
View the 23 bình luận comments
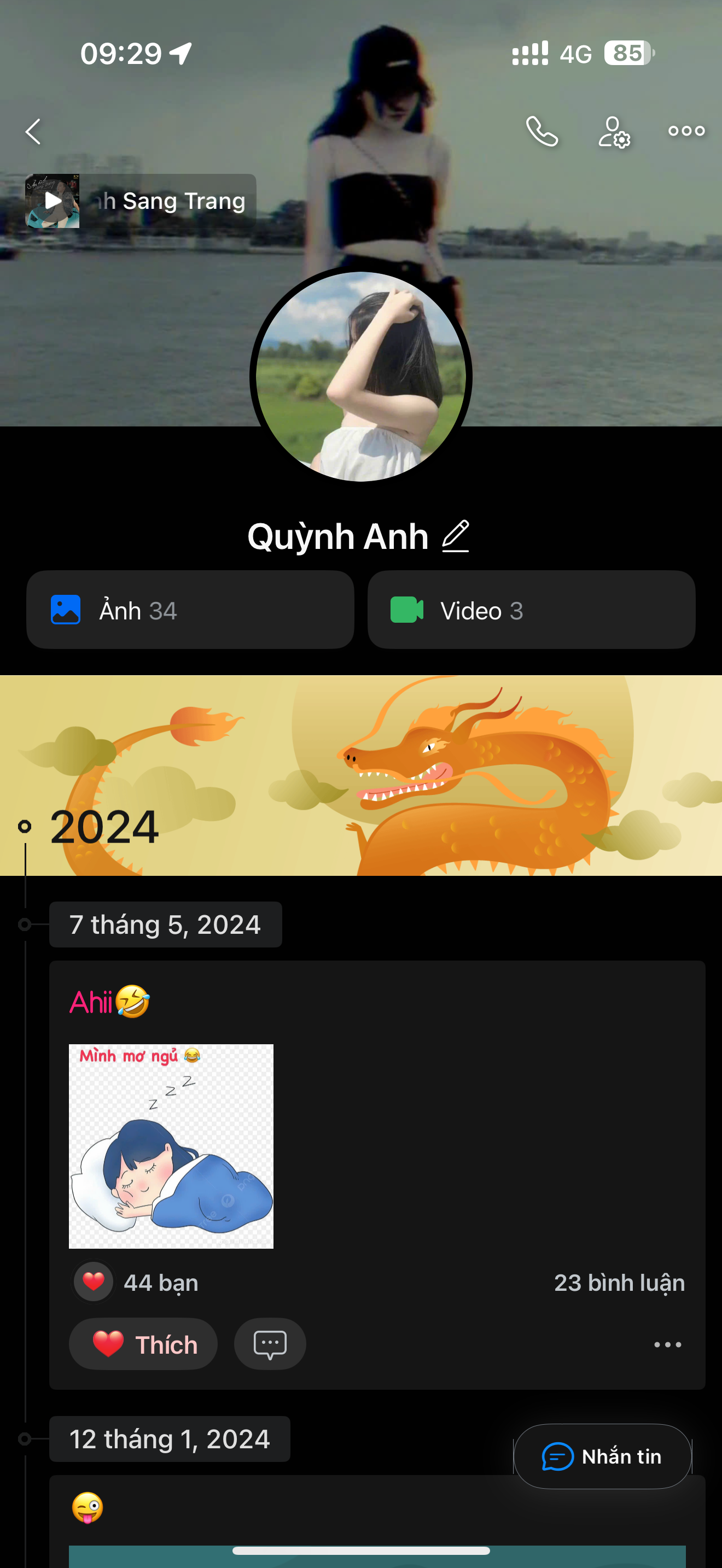[619, 1283]
